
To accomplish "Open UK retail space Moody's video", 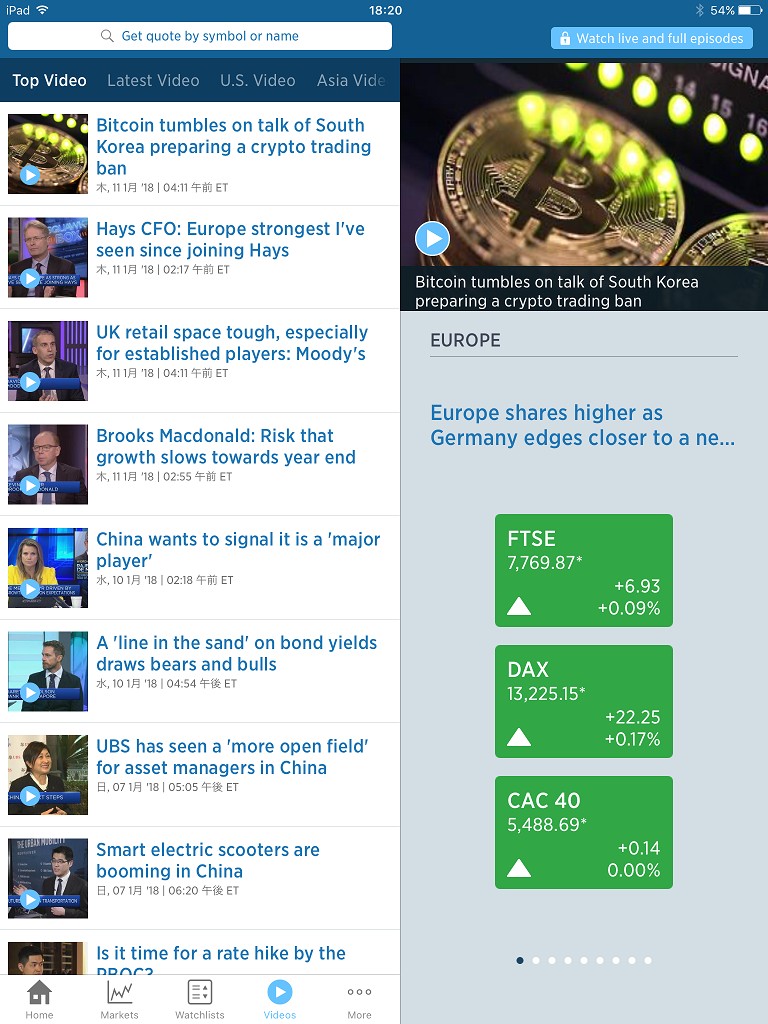I will [231, 343].
